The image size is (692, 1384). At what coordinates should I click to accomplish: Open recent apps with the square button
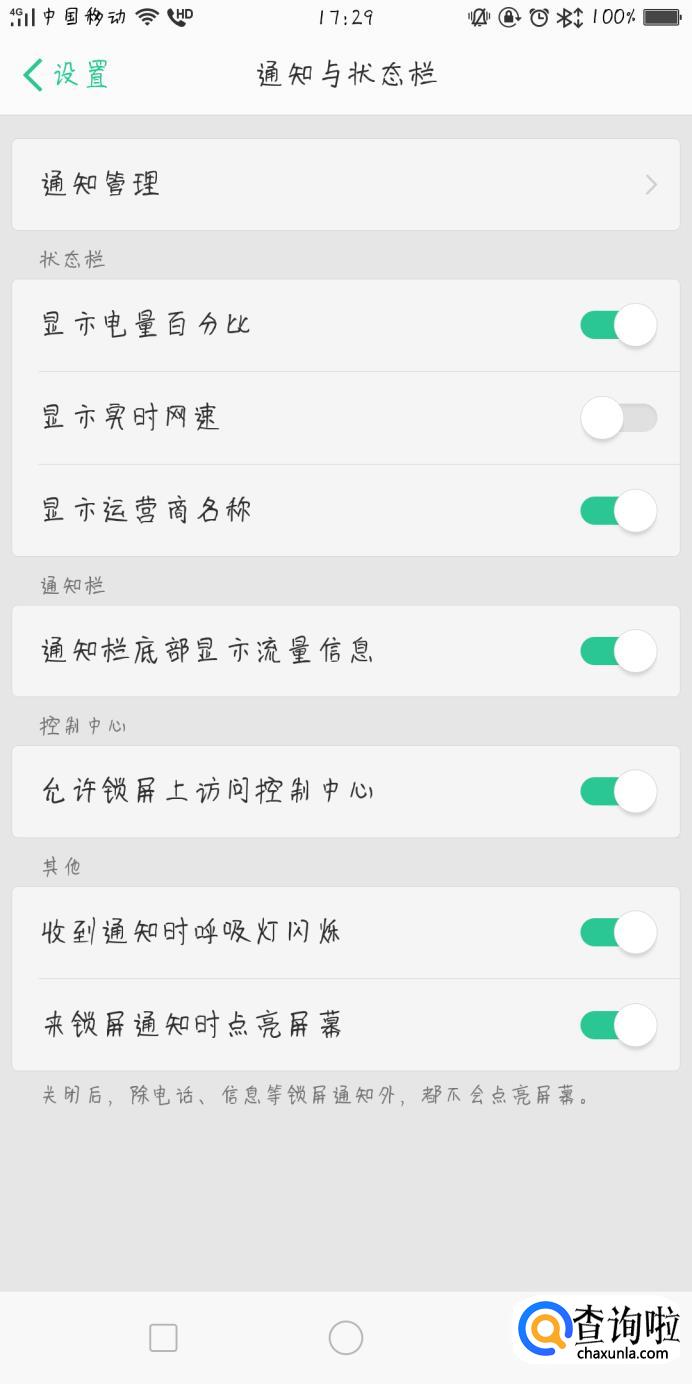click(163, 1338)
